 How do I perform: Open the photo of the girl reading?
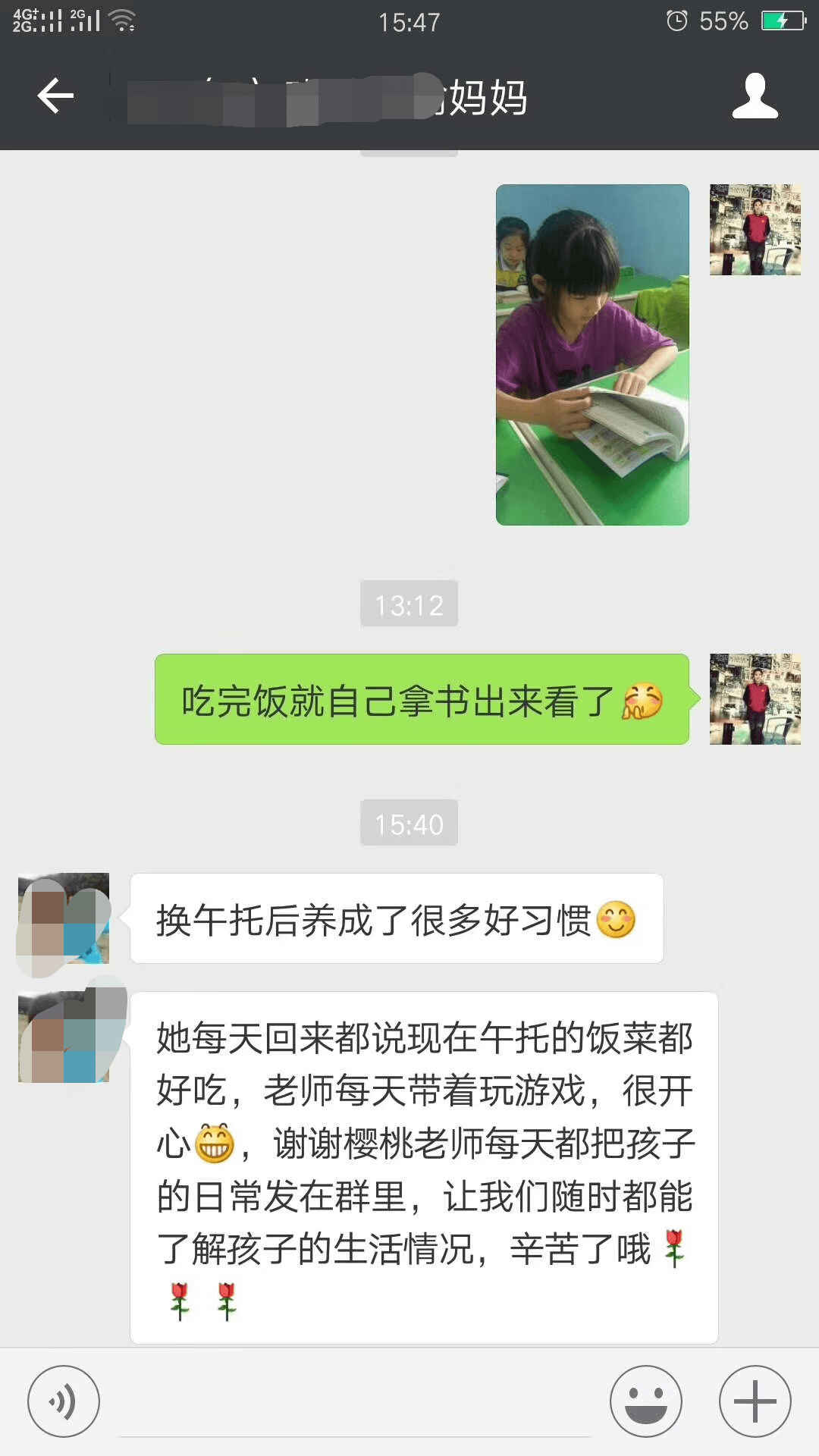tap(592, 355)
